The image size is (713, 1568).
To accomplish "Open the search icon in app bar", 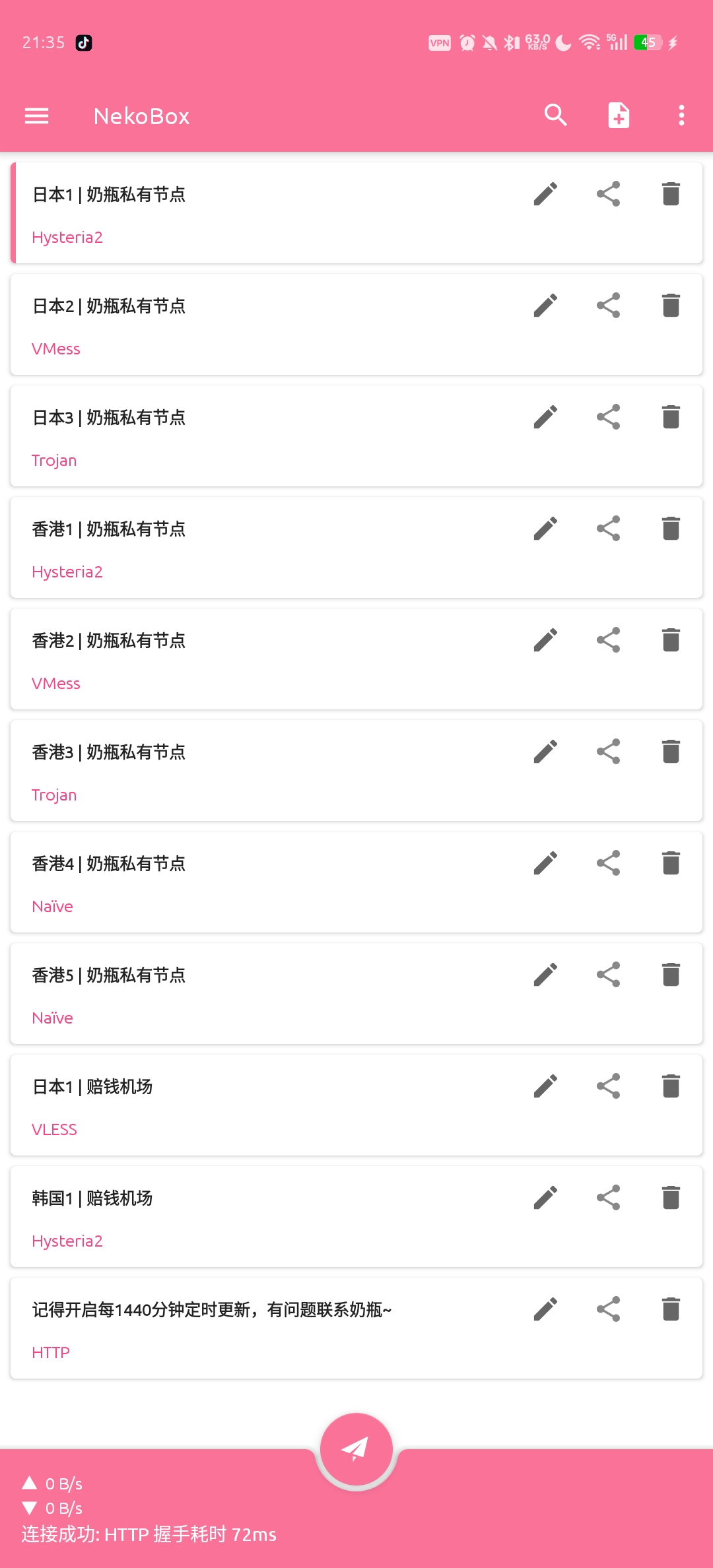I will click(555, 115).
